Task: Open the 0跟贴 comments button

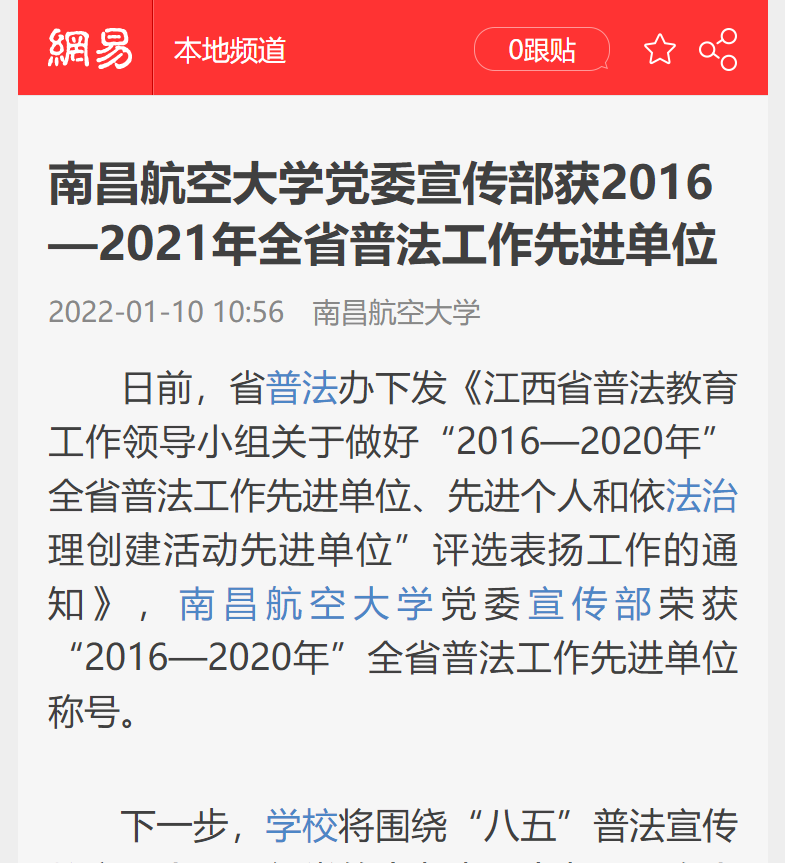Action: (x=542, y=49)
